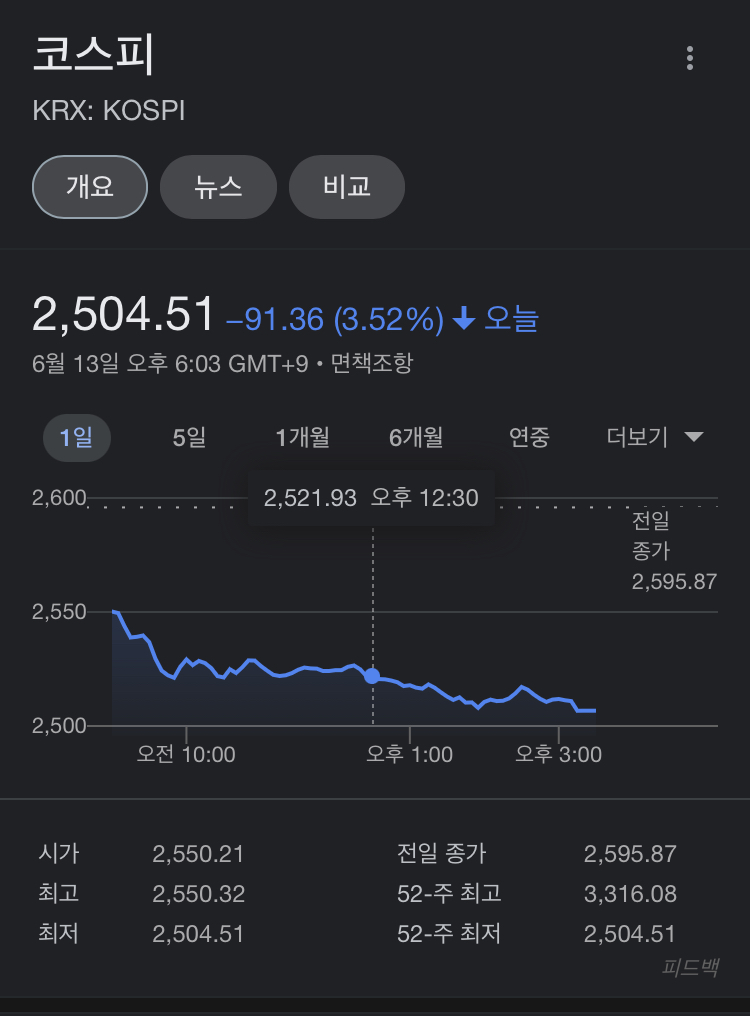Show the 1개월 chart range
The width and height of the screenshot is (750, 1016).
pos(303,438)
